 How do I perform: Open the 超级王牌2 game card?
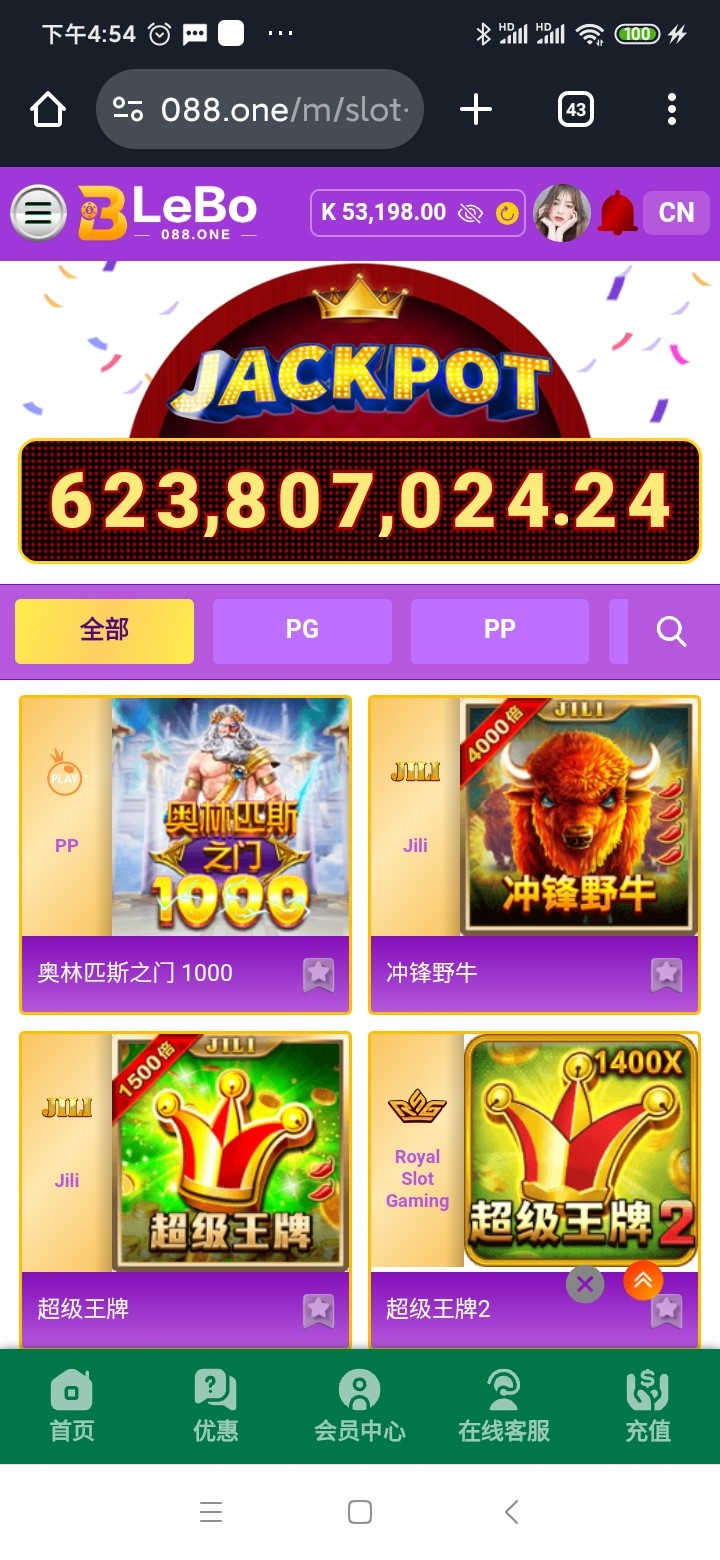580,1152
